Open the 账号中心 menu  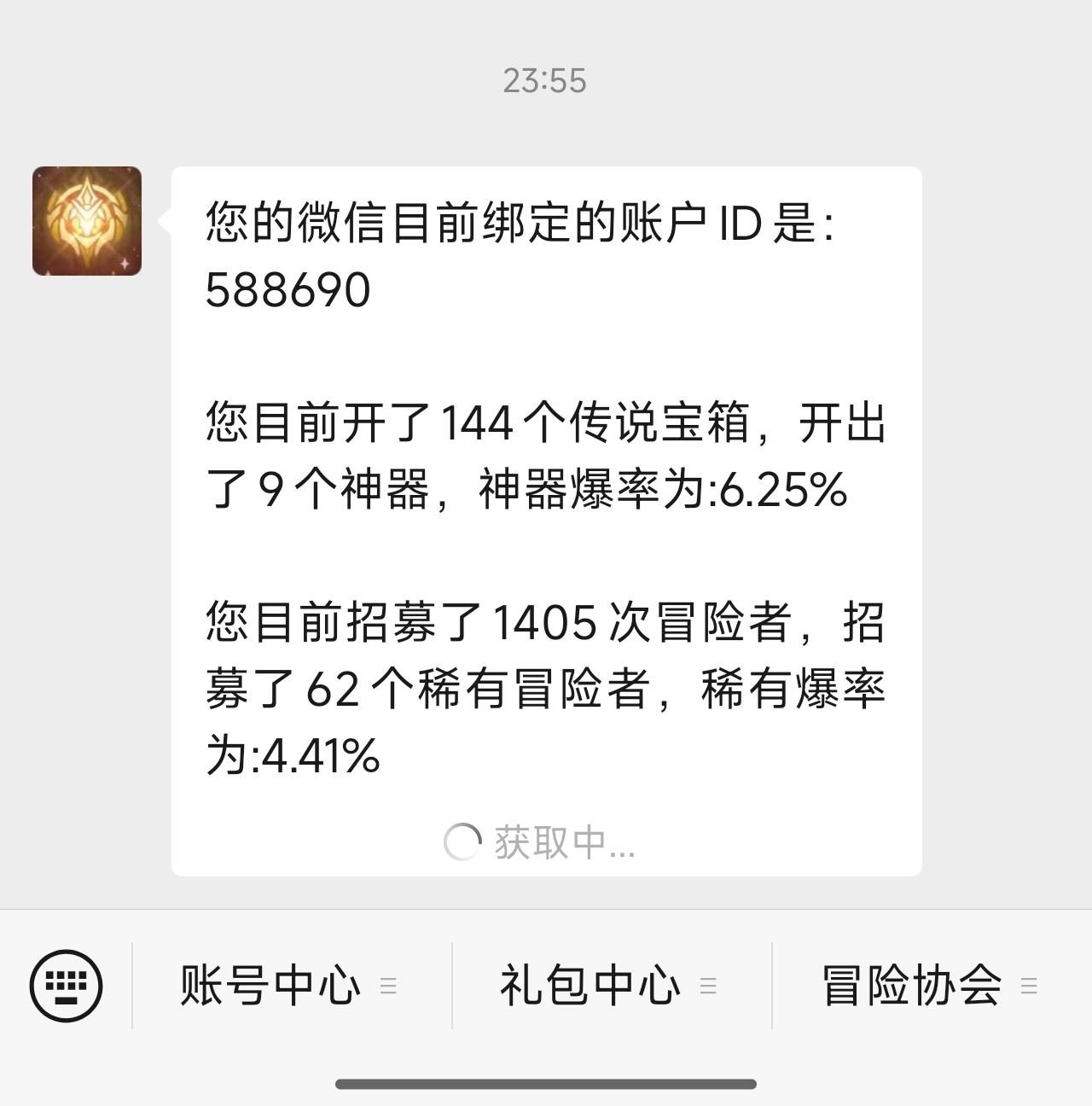pos(292,986)
